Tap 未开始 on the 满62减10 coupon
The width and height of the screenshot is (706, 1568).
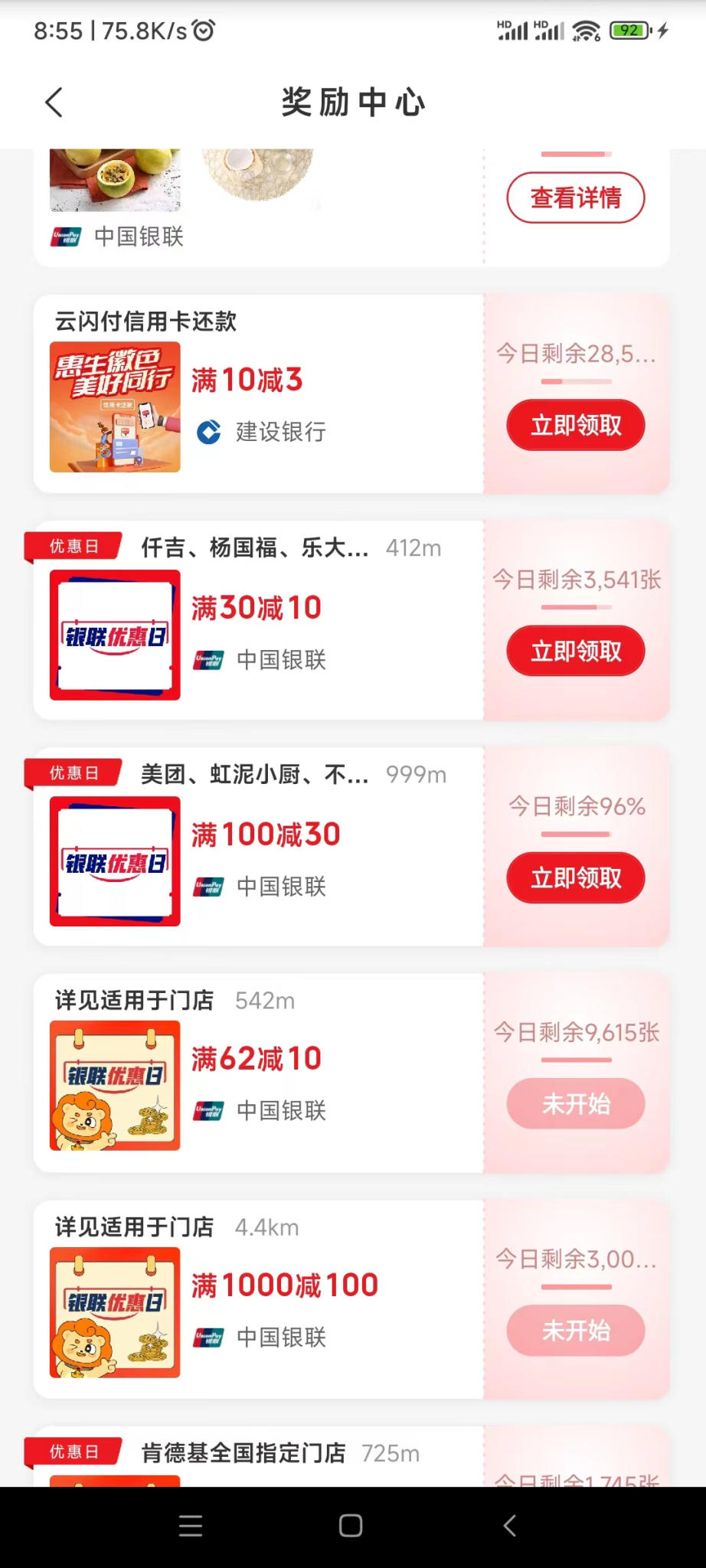pos(575,1104)
